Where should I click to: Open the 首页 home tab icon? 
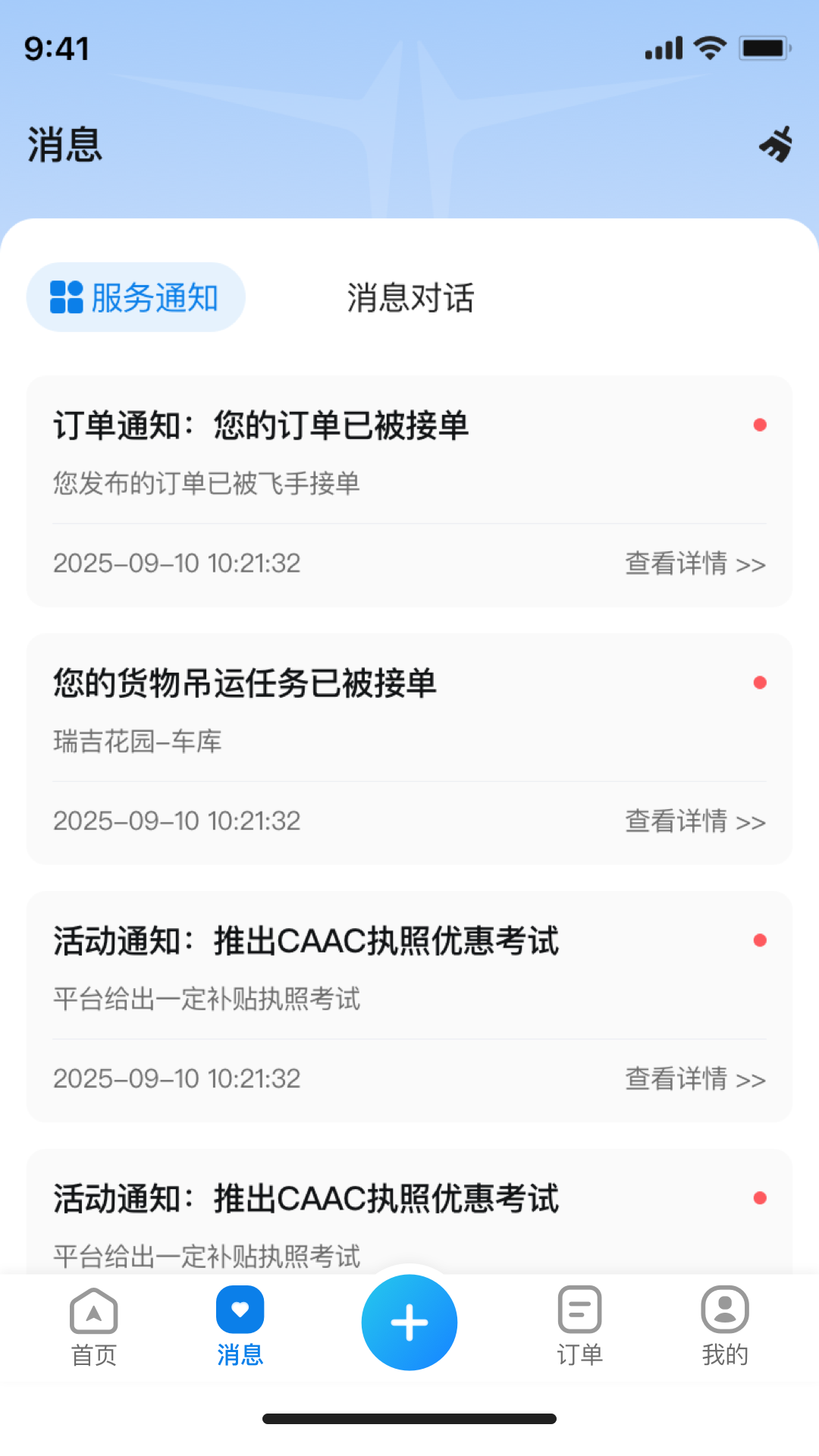pyautogui.click(x=93, y=1310)
